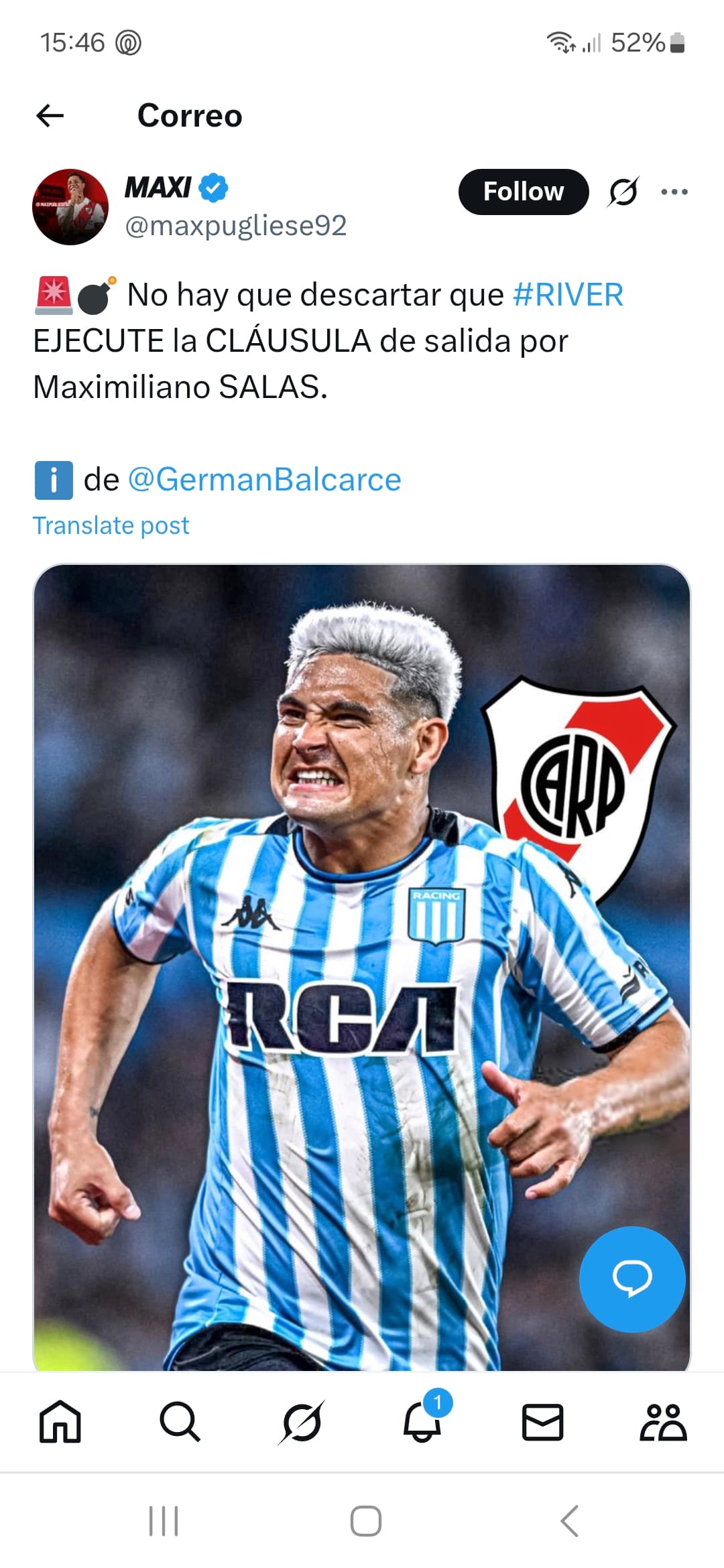The height and width of the screenshot is (1568, 724).
Task: Open the @GermanBalcarce mention
Action: [x=264, y=480]
